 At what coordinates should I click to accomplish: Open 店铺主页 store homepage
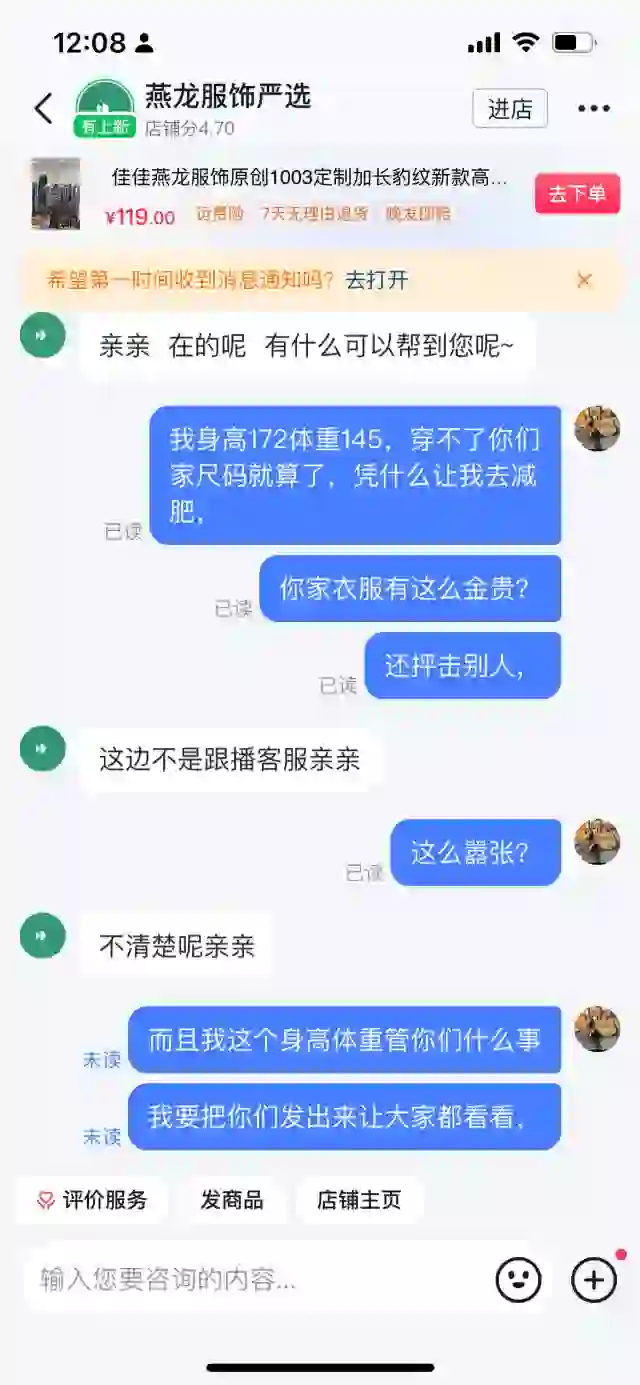tap(359, 1200)
